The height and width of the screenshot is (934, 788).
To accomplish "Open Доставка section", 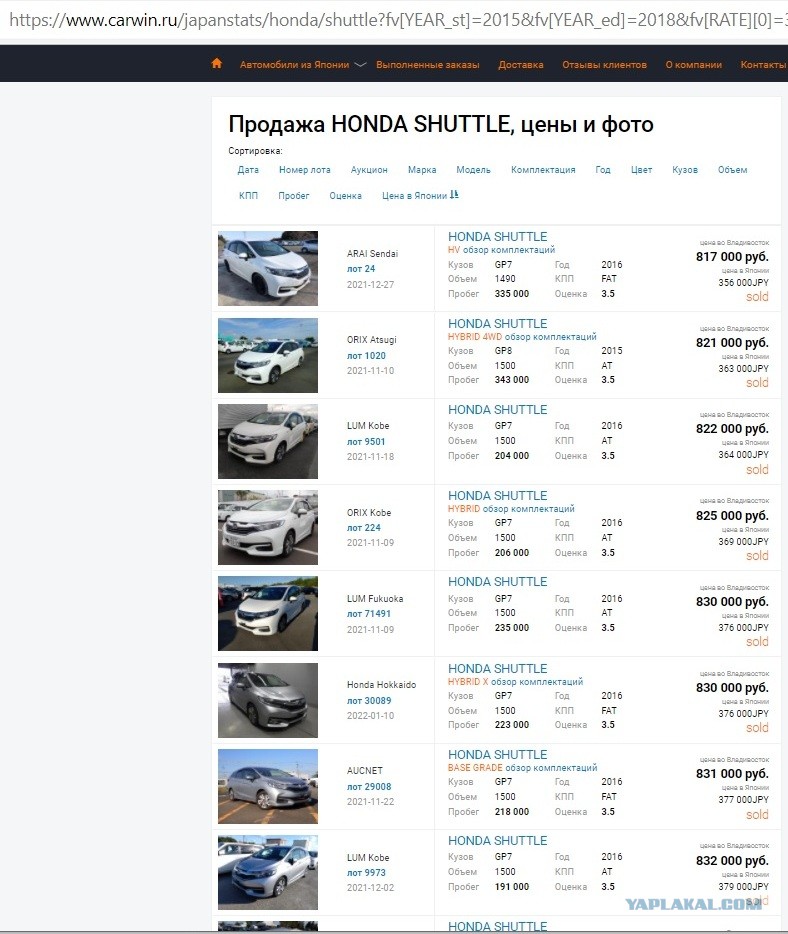I will click(521, 65).
